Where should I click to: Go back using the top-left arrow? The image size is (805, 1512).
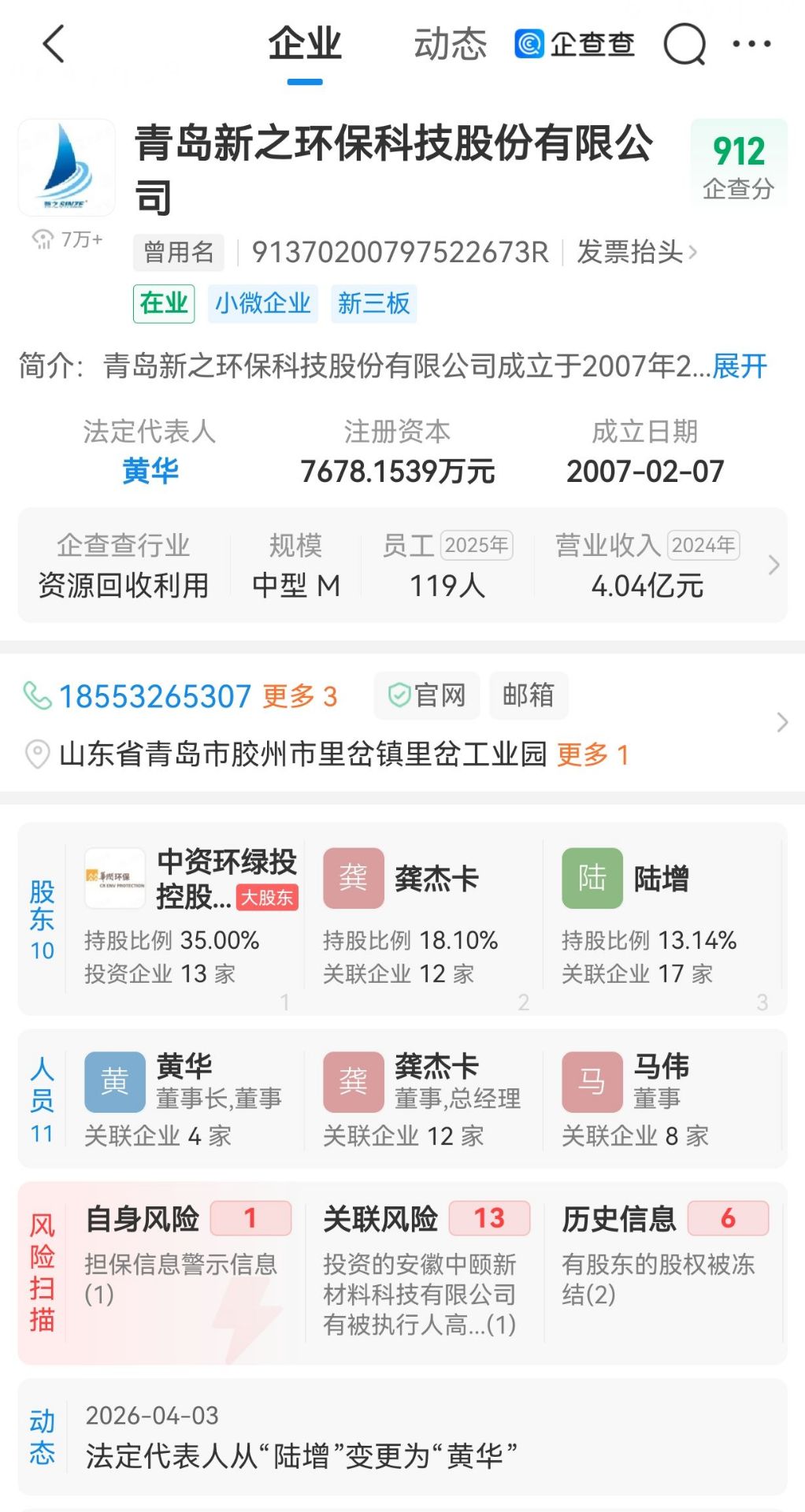pos(54,44)
